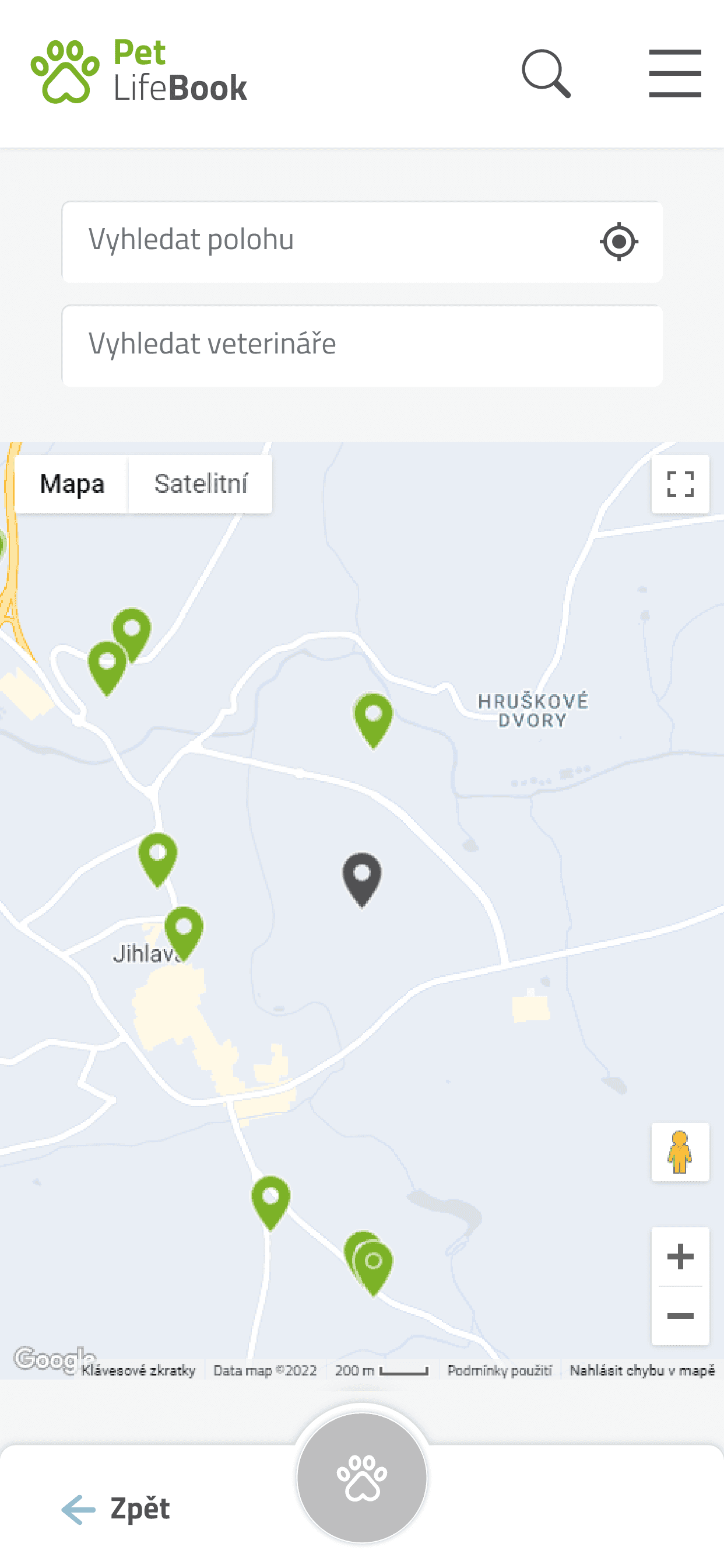Zoom out on the map
This screenshot has width=724, height=1568.
(680, 1316)
